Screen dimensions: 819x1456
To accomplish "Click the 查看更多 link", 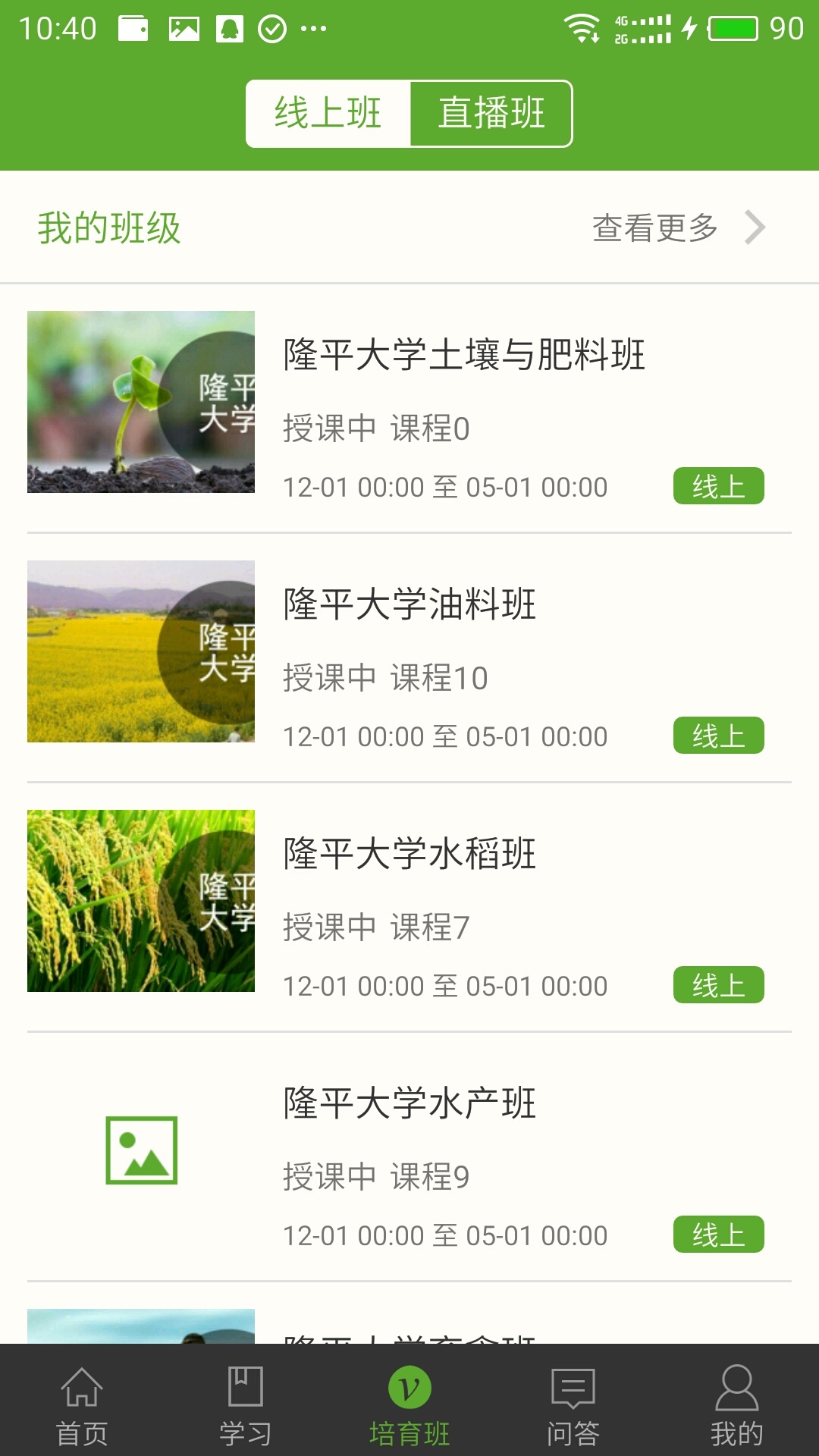I will click(x=654, y=227).
